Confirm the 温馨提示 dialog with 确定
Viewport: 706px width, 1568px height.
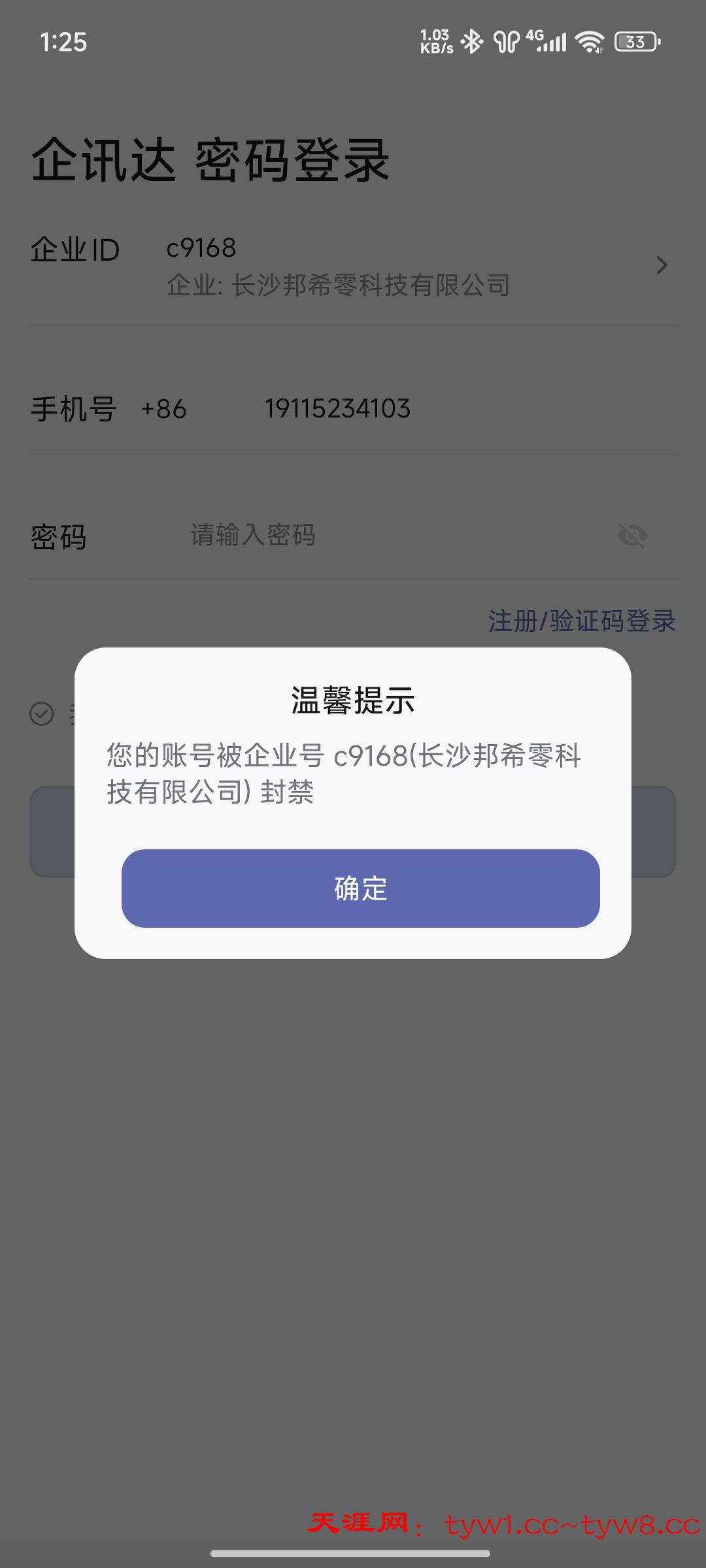(x=360, y=889)
